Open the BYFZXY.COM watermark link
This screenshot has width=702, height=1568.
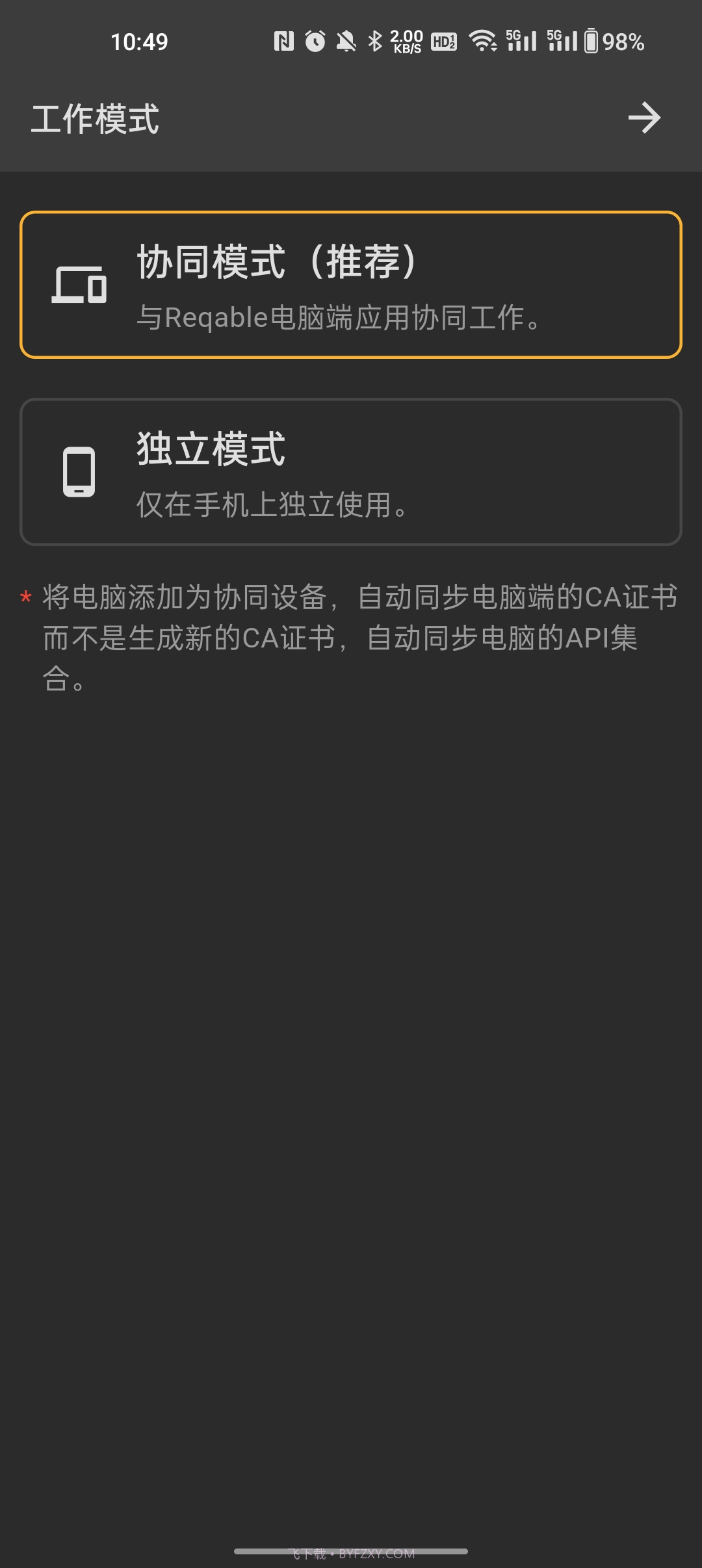click(x=351, y=1551)
